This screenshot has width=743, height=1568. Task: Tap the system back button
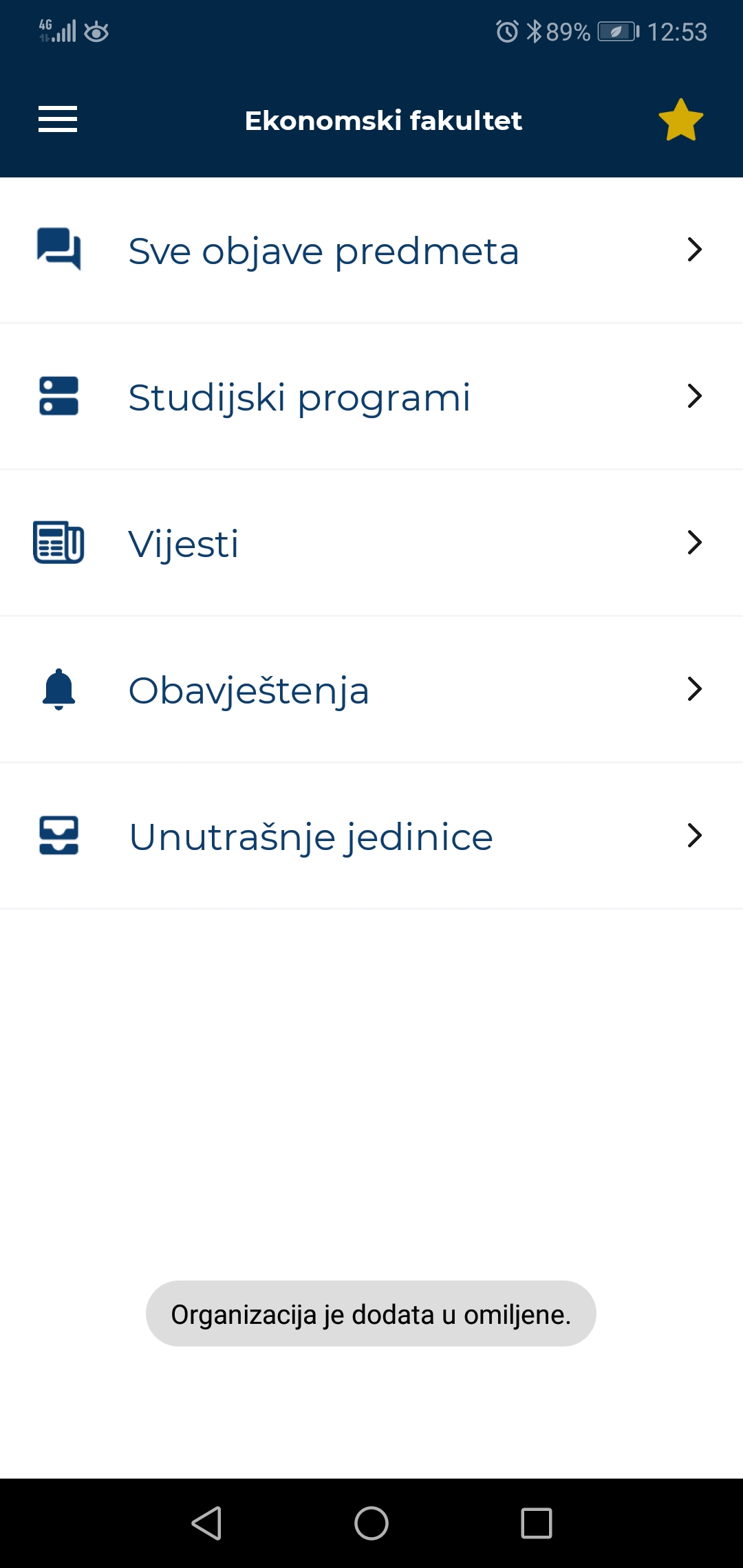[x=206, y=1523]
